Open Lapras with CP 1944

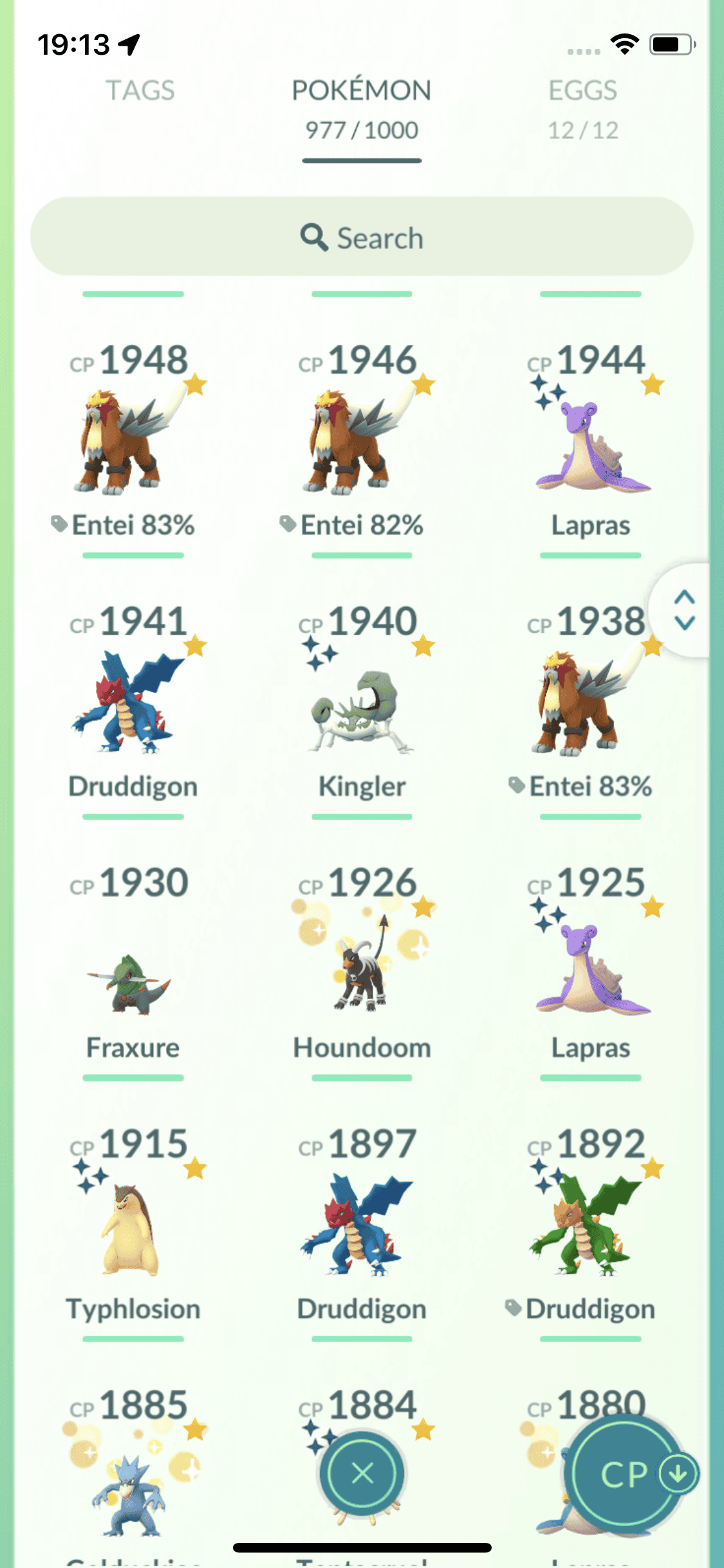click(x=590, y=444)
